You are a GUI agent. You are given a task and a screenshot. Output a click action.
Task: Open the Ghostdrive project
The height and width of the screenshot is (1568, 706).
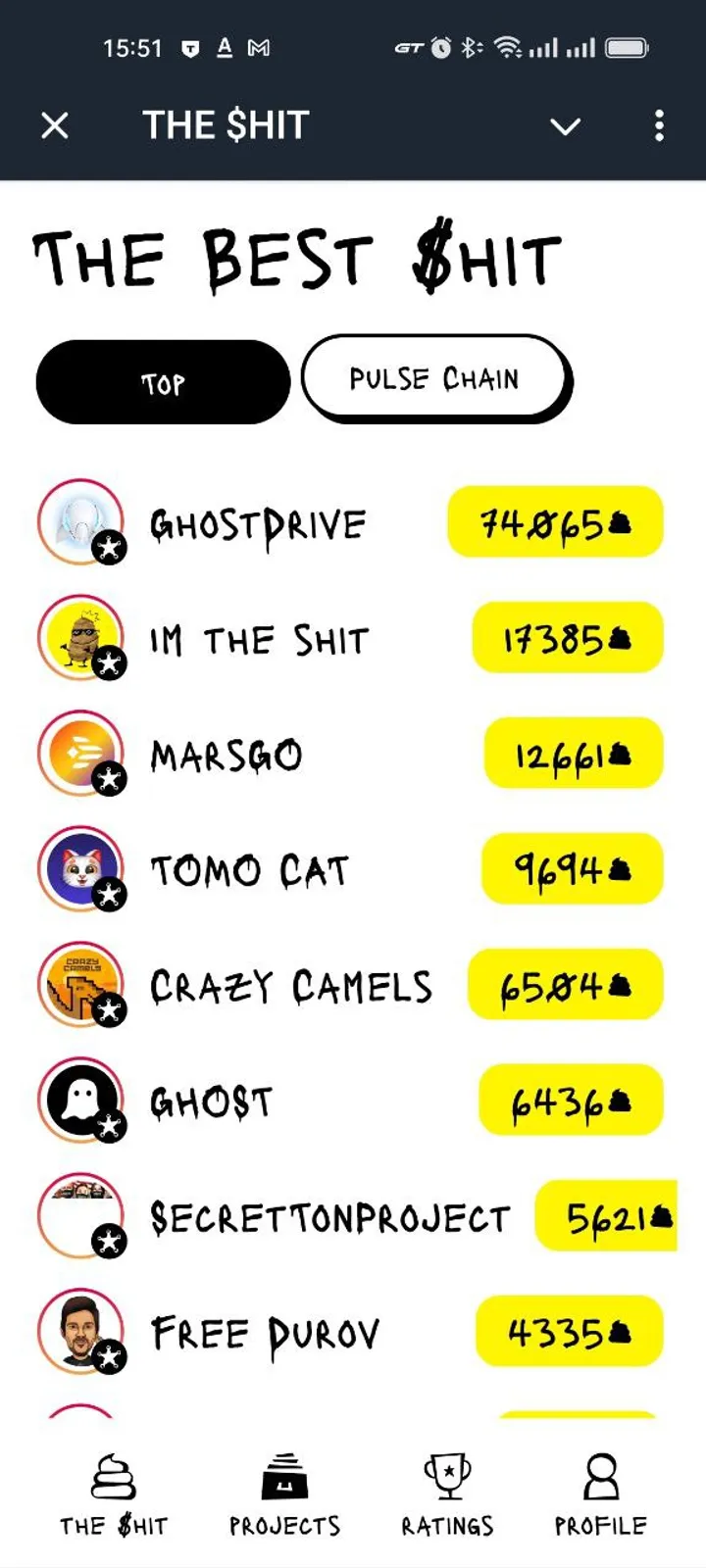click(x=258, y=525)
